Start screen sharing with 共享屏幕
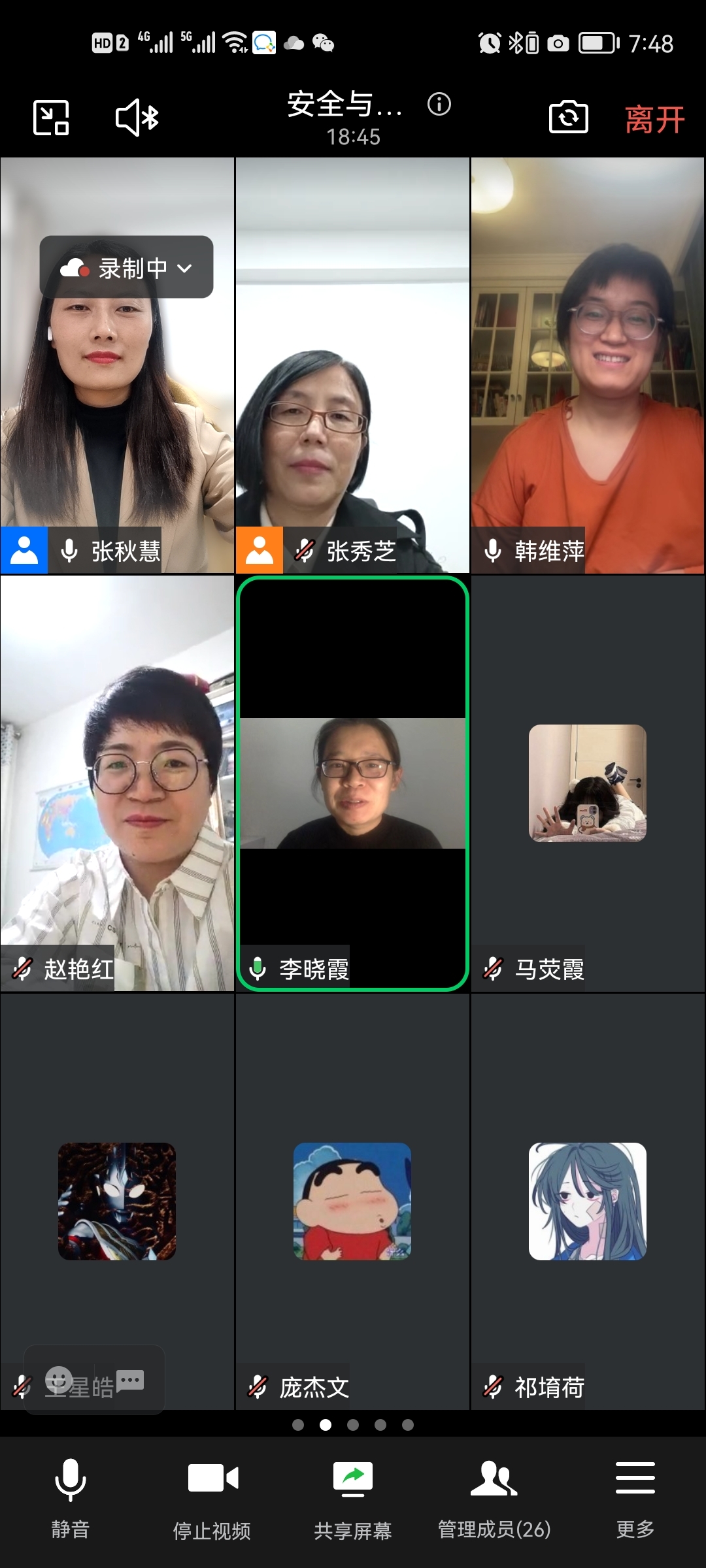Image resolution: width=706 pixels, height=1568 pixels. [353, 1494]
